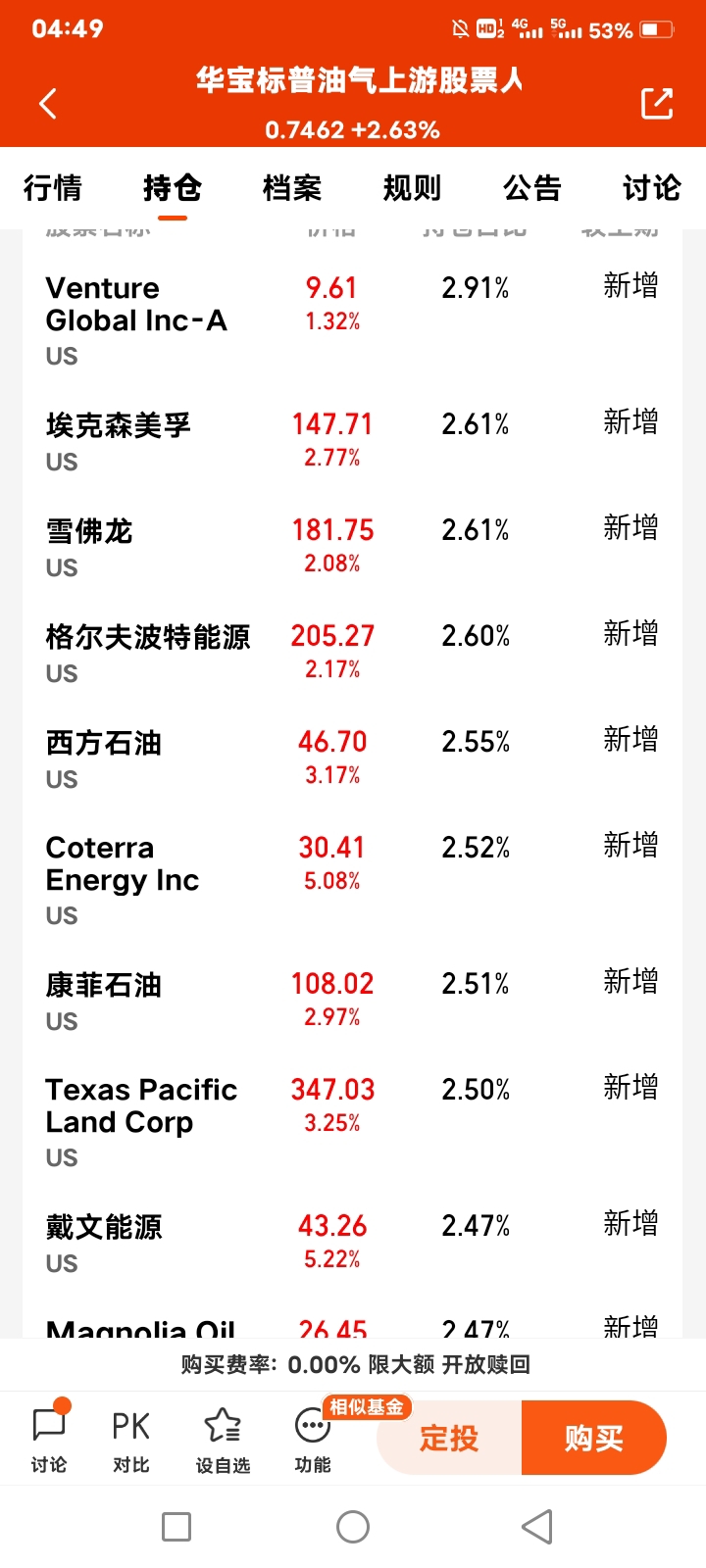Switch to the 讨论 top tab
The image size is (706, 1568).
651,187
